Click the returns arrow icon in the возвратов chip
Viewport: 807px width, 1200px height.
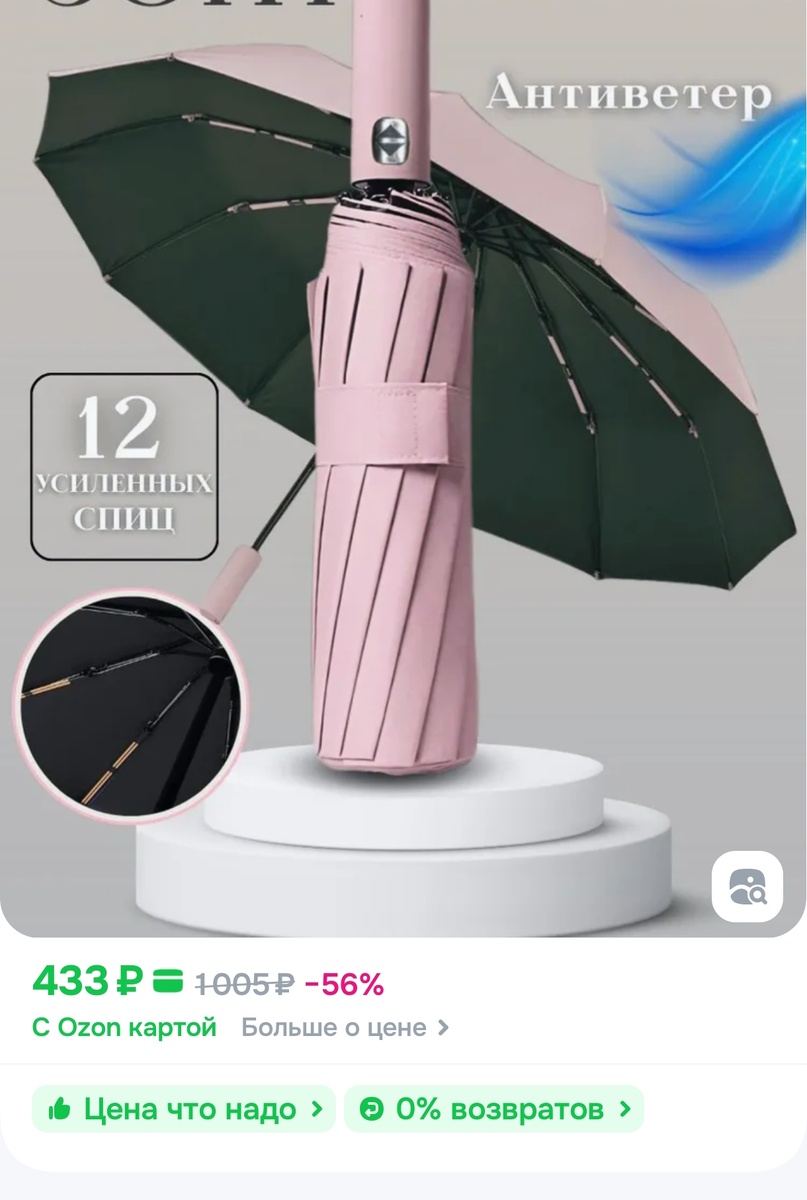(370, 1108)
